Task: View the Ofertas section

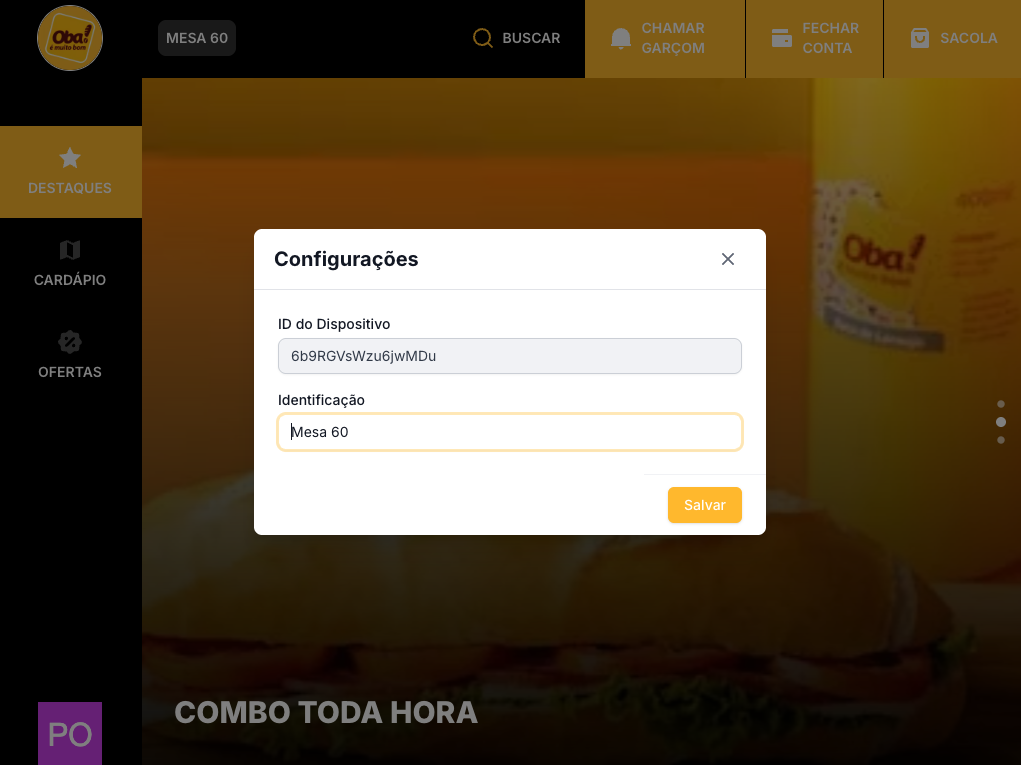Action: click(70, 355)
